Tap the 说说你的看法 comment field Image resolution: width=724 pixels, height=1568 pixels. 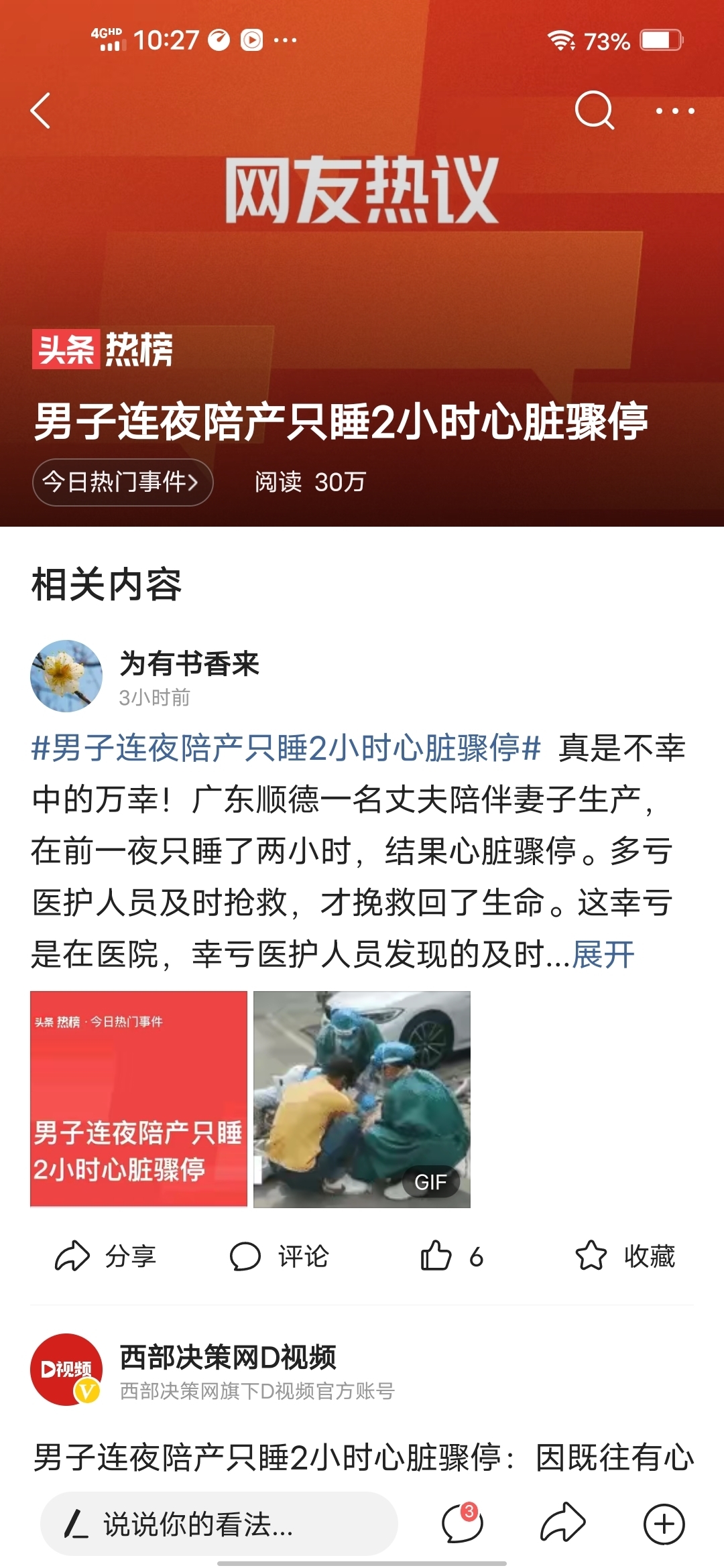[x=219, y=1524]
